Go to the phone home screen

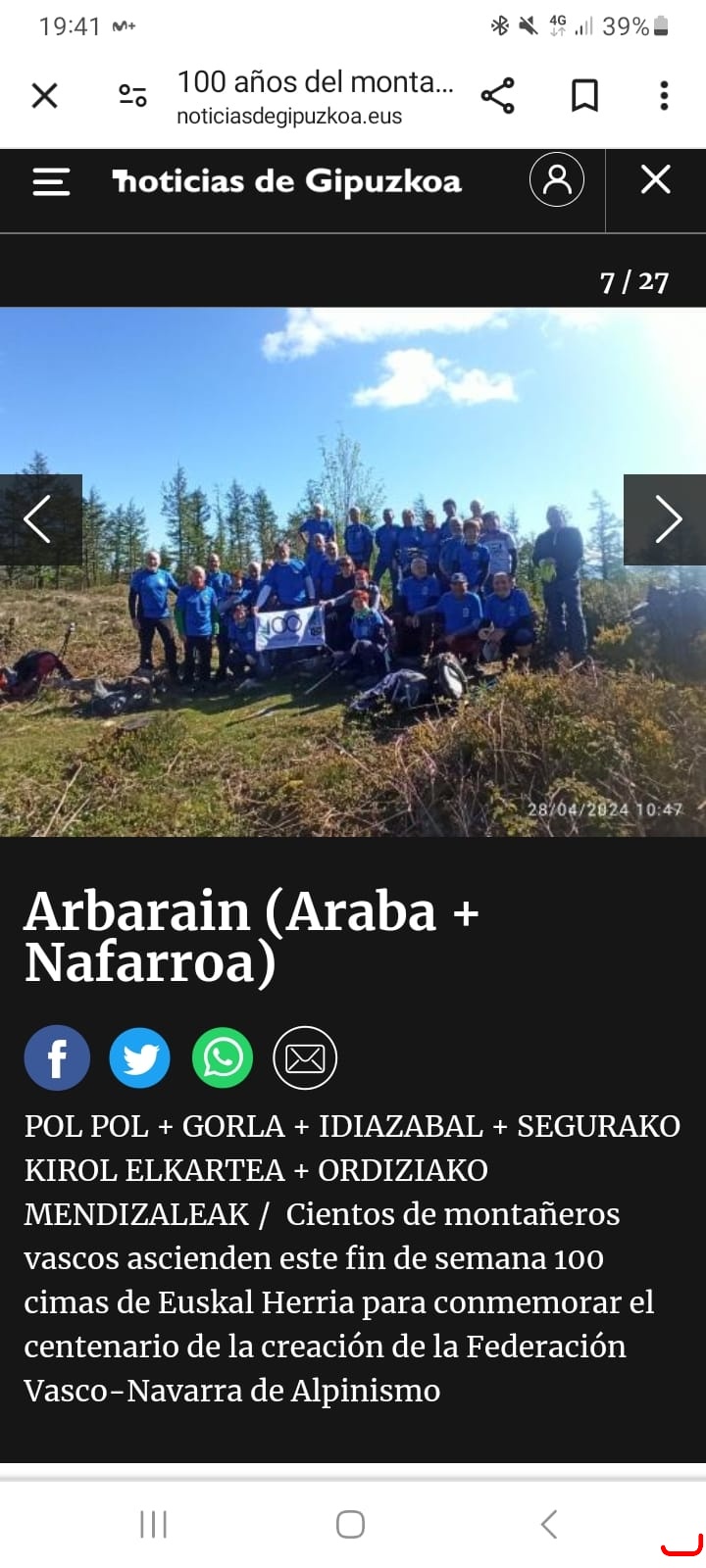350,1524
